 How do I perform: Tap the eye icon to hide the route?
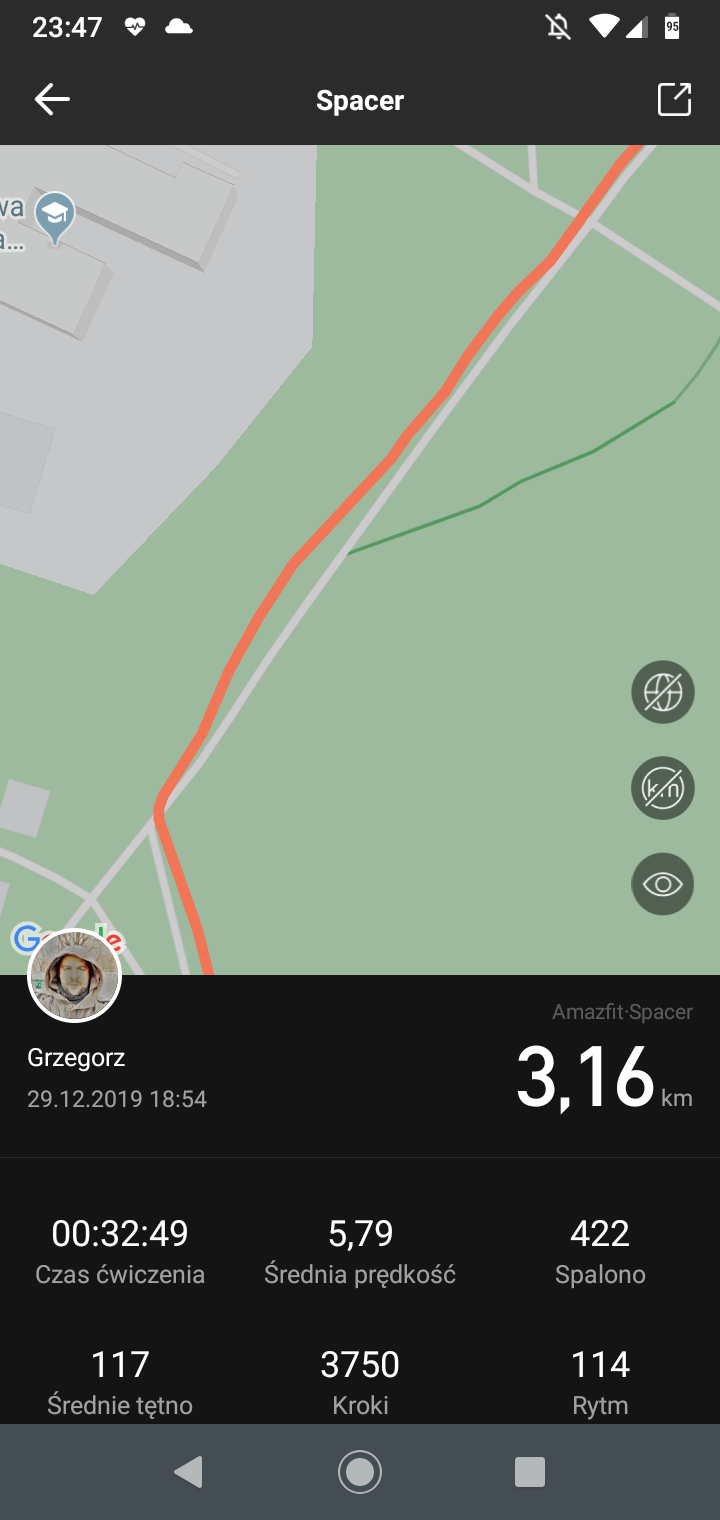[x=662, y=884]
